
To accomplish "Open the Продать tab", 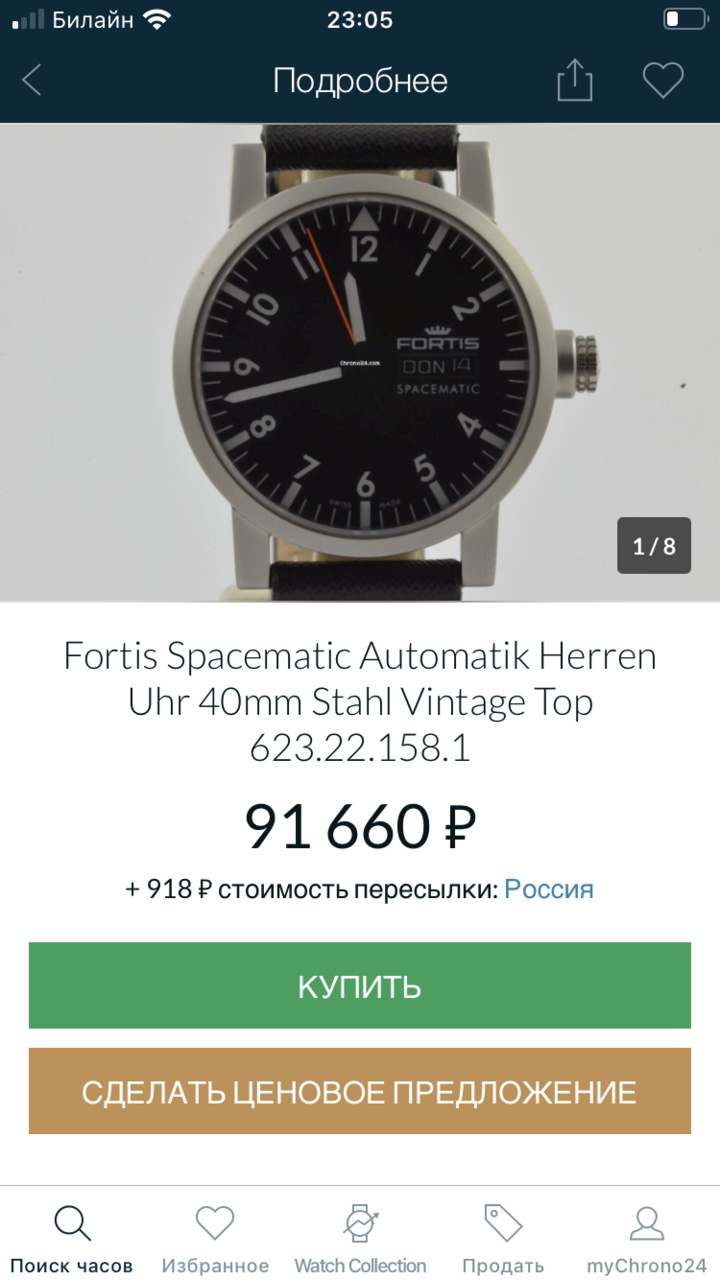I will pyautogui.click(x=503, y=1238).
